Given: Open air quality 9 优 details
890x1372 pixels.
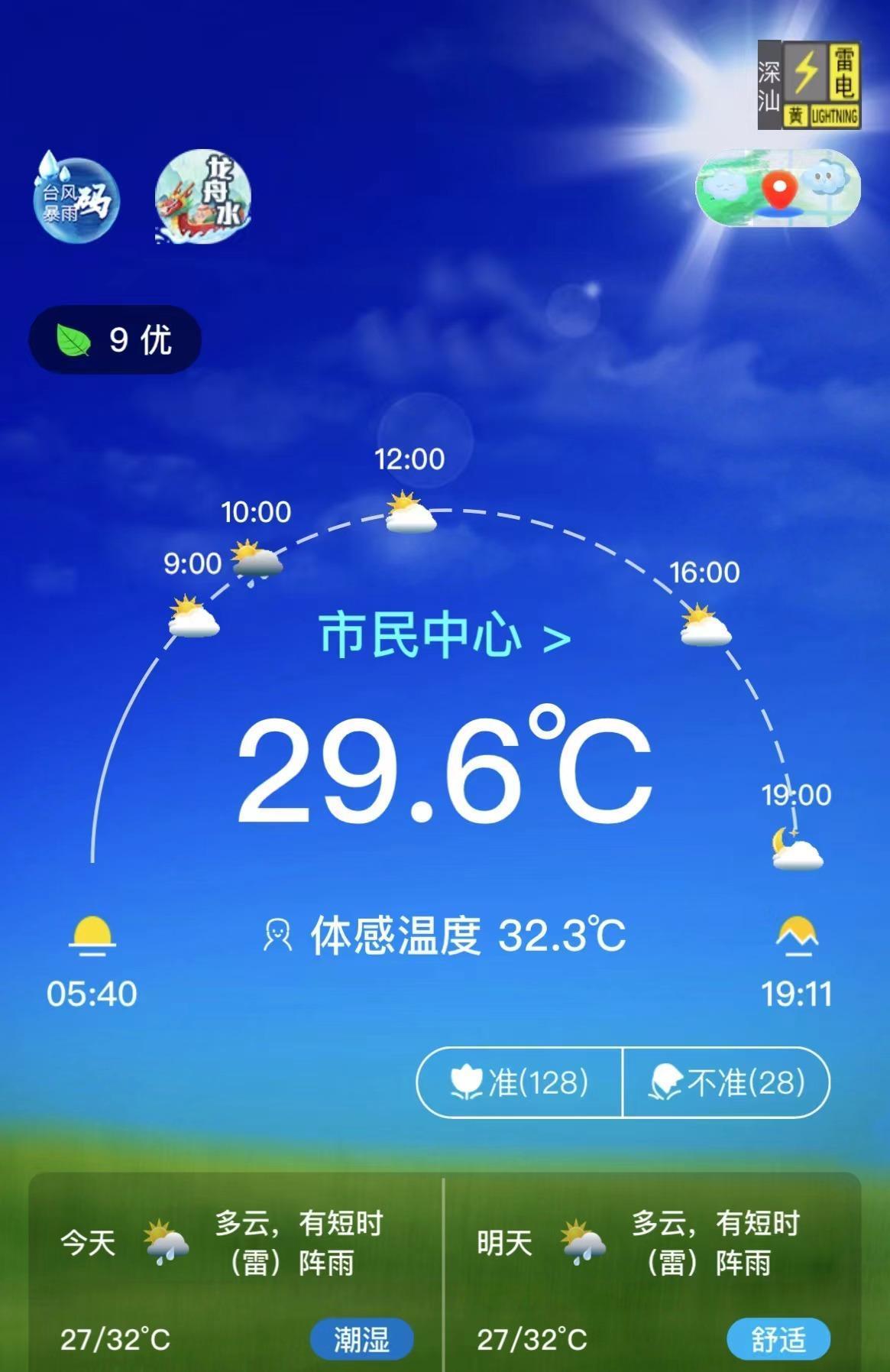Looking at the screenshot, I should point(115,339).
